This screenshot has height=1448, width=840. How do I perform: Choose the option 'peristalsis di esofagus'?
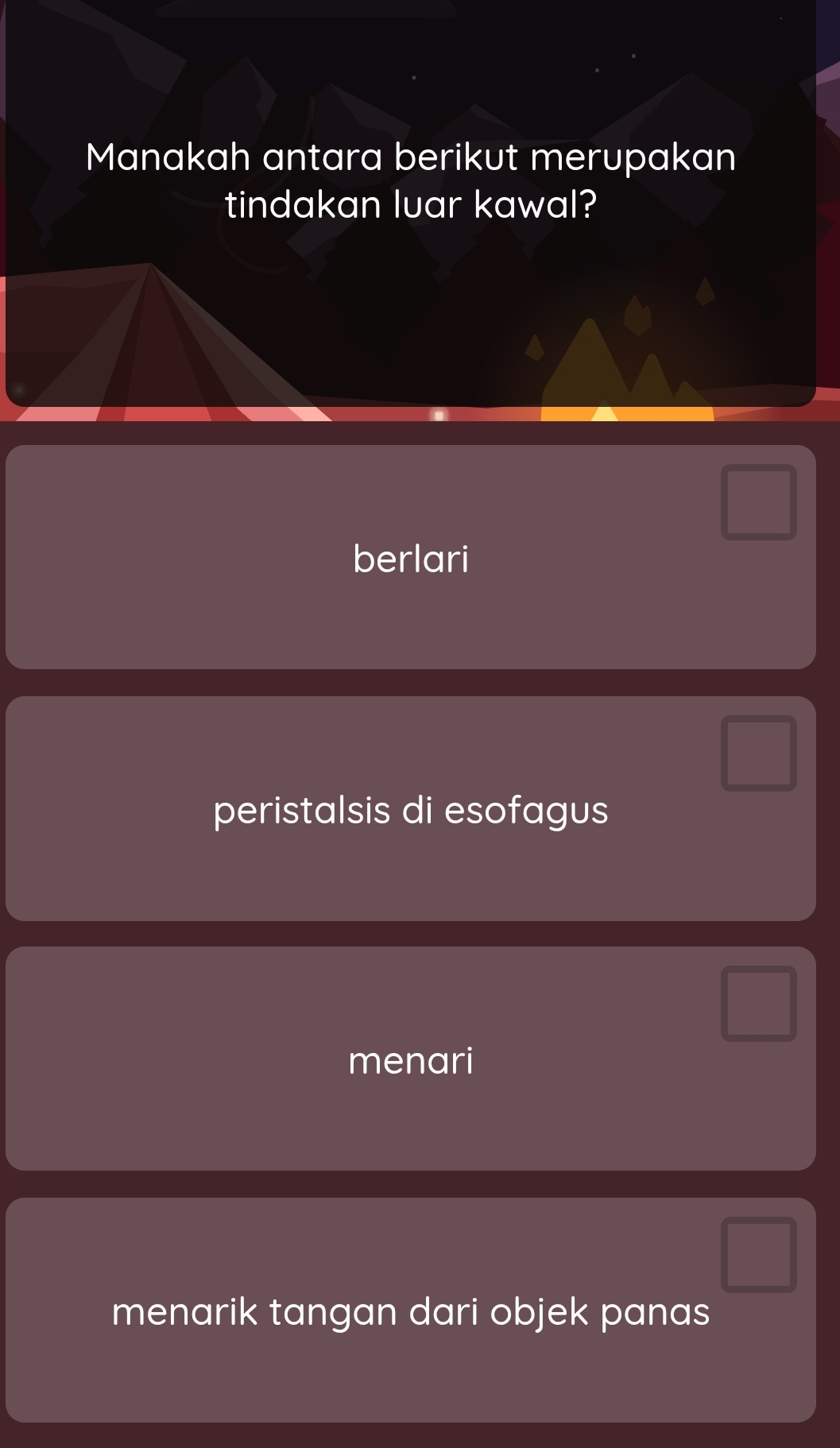point(410,808)
